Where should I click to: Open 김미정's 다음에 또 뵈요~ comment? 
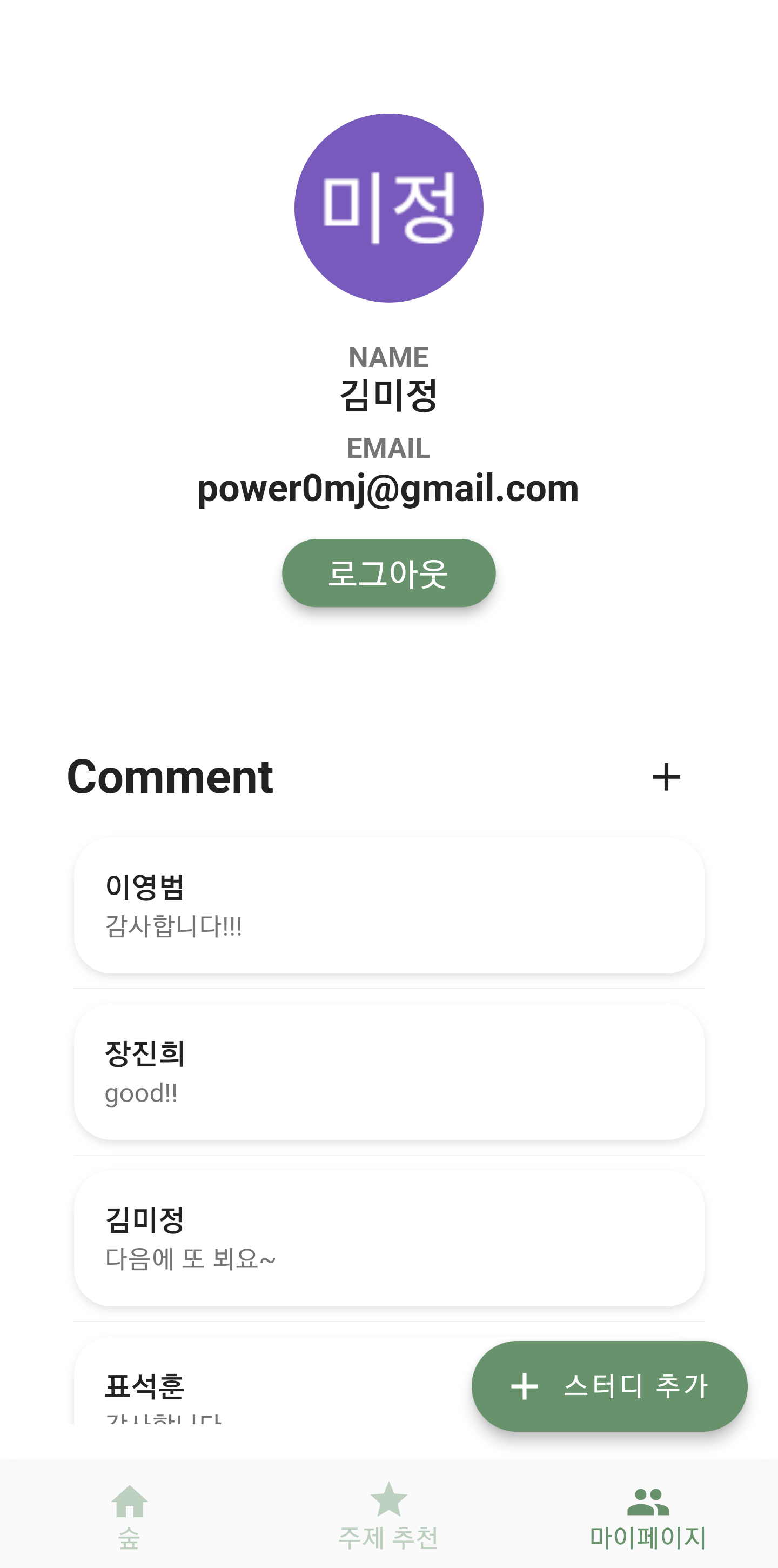pyautogui.click(x=388, y=1238)
